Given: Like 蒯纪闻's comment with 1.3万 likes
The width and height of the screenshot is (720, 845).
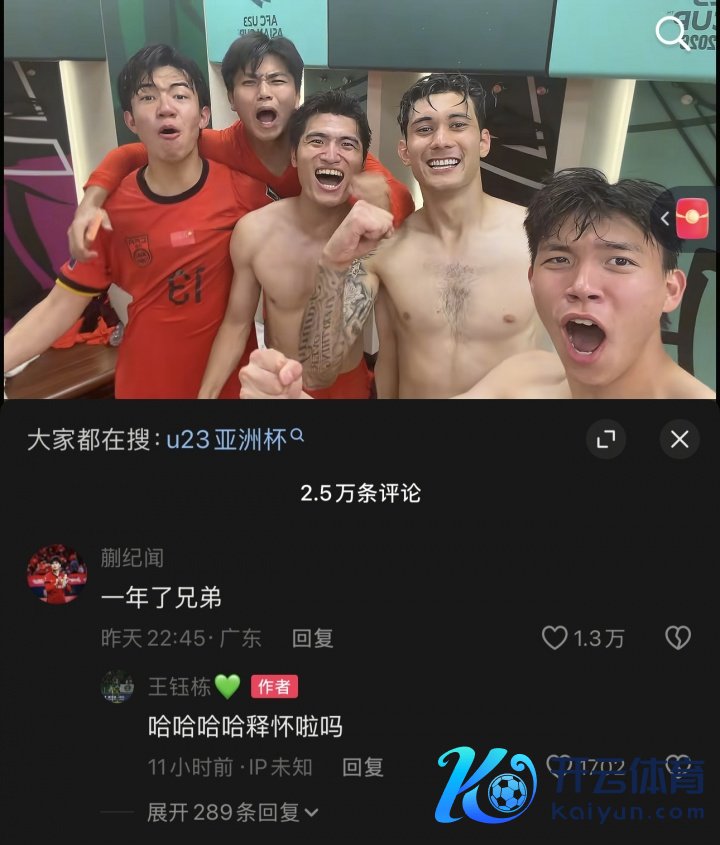Looking at the screenshot, I should point(555,638).
